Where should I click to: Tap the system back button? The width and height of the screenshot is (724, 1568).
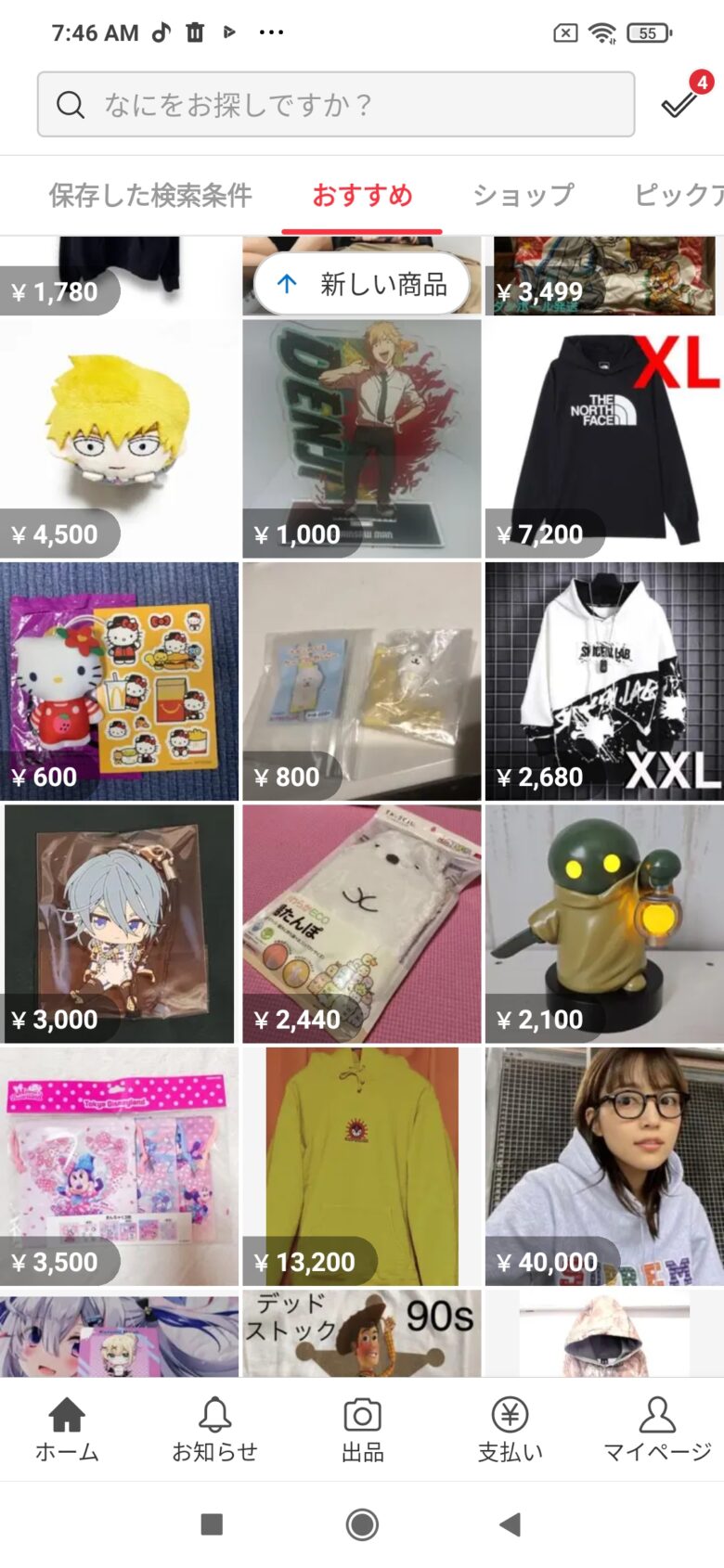[510, 1524]
